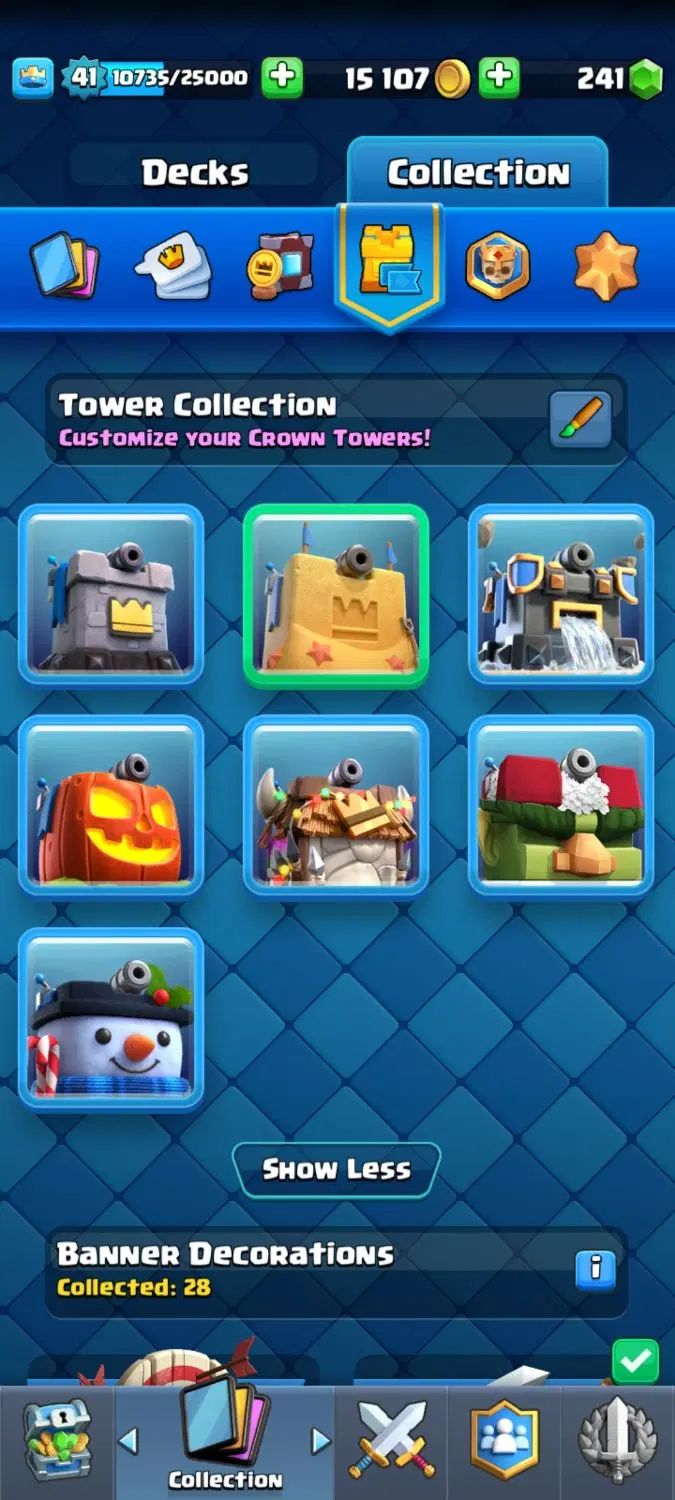Viewport: 675px width, 1500px height.
Task: Add more gems with the green plus button
Action: (499, 78)
